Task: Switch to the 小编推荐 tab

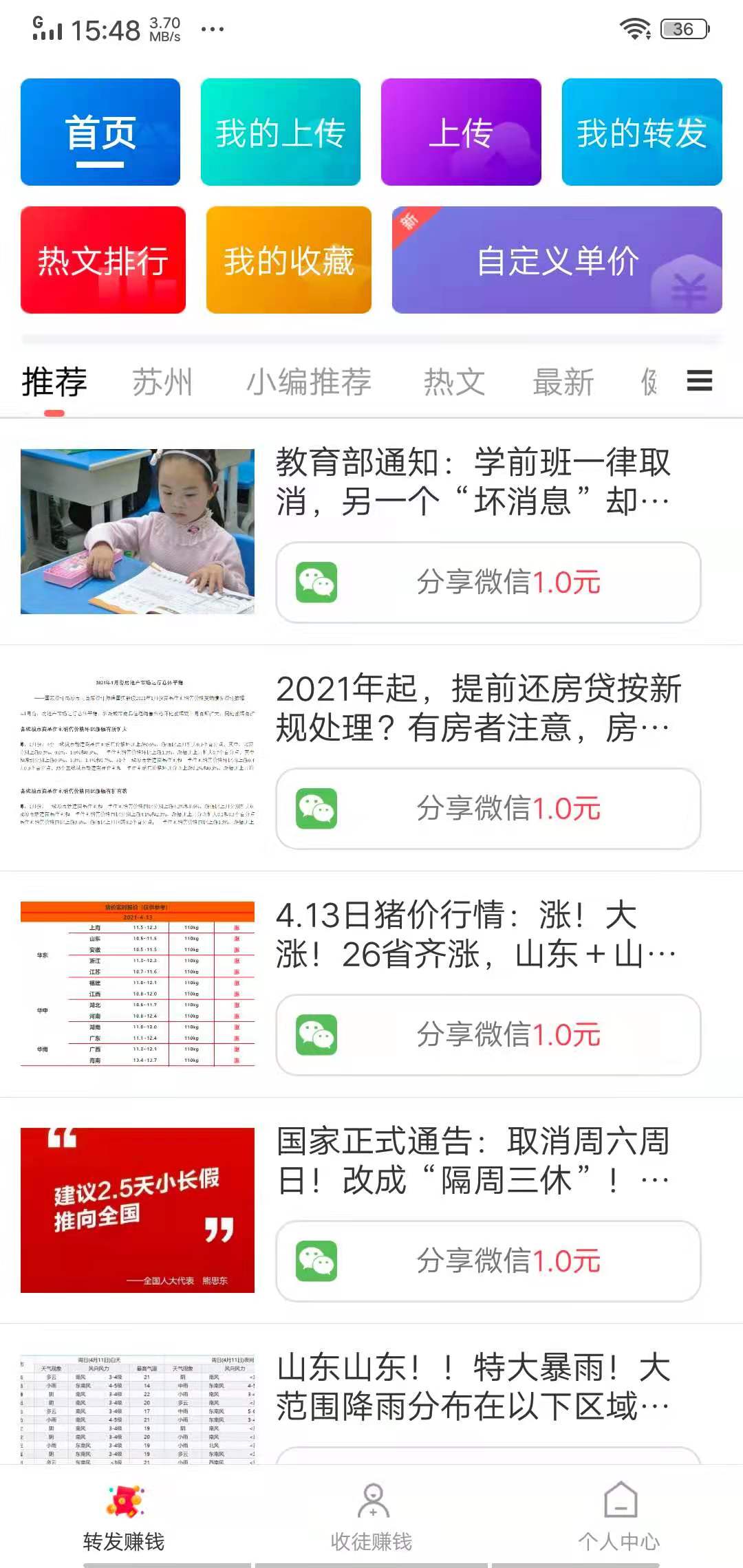Action: pyautogui.click(x=309, y=382)
